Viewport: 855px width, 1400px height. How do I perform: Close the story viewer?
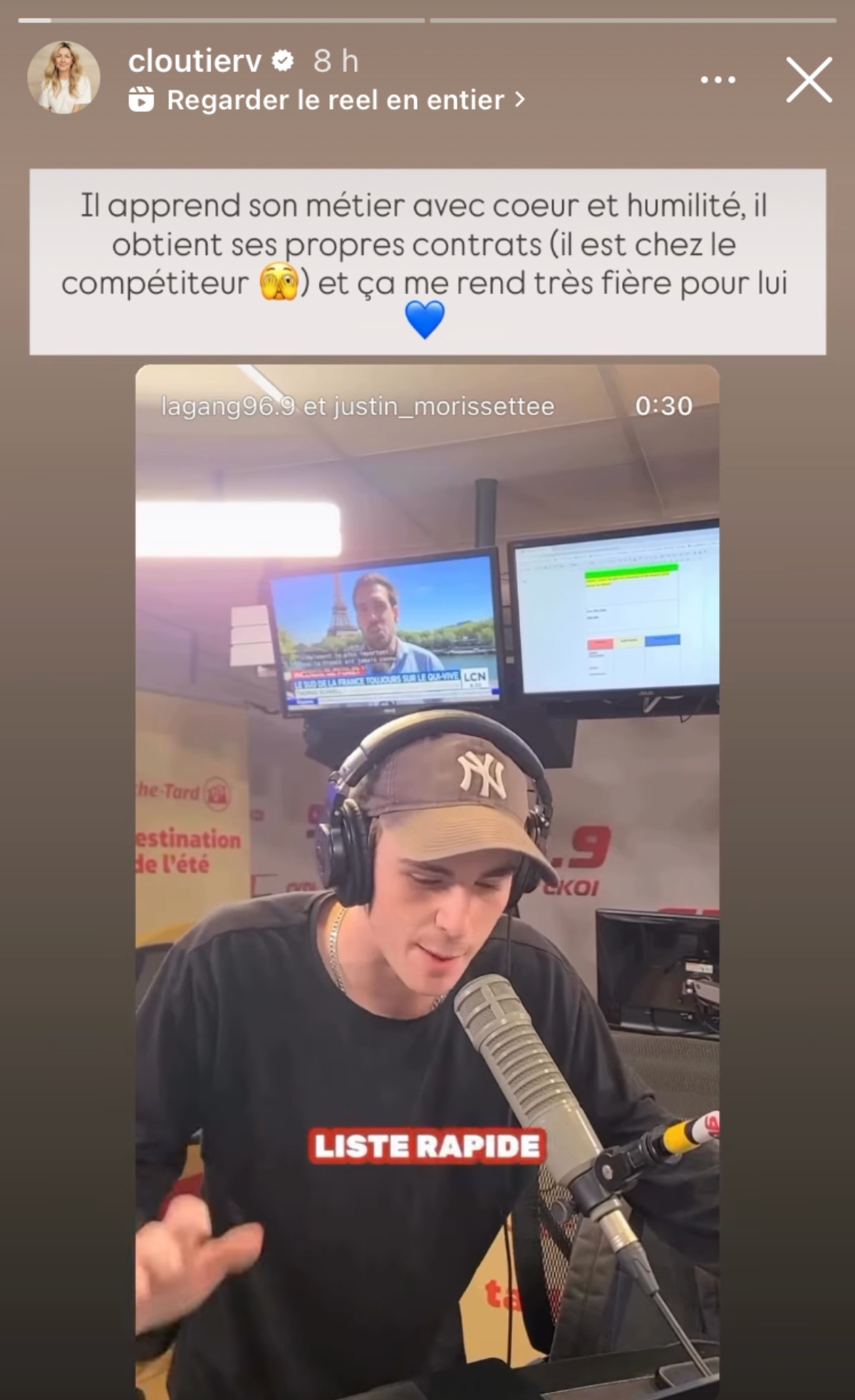809,80
